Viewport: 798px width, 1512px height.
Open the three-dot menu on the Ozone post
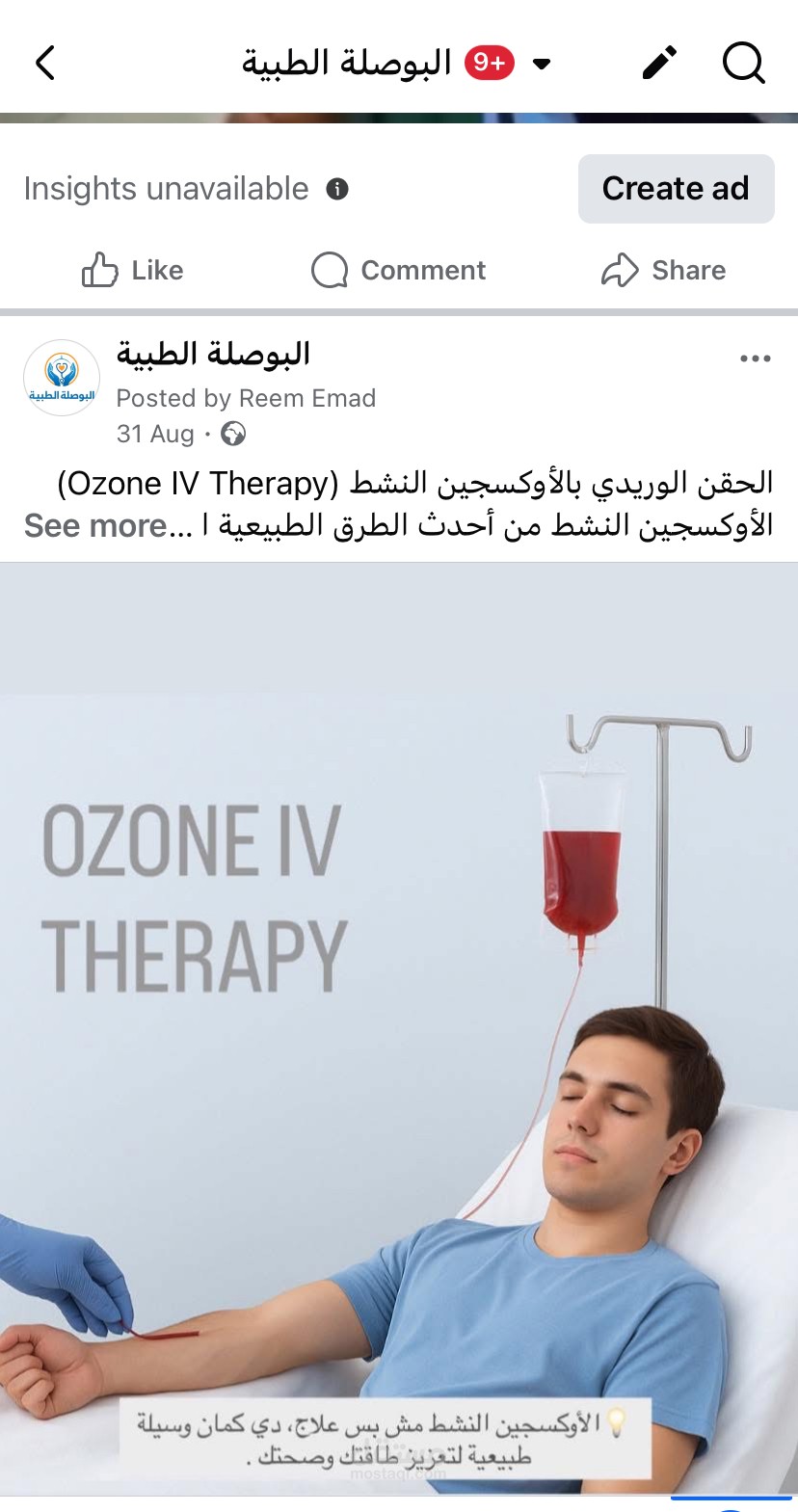click(x=756, y=358)
